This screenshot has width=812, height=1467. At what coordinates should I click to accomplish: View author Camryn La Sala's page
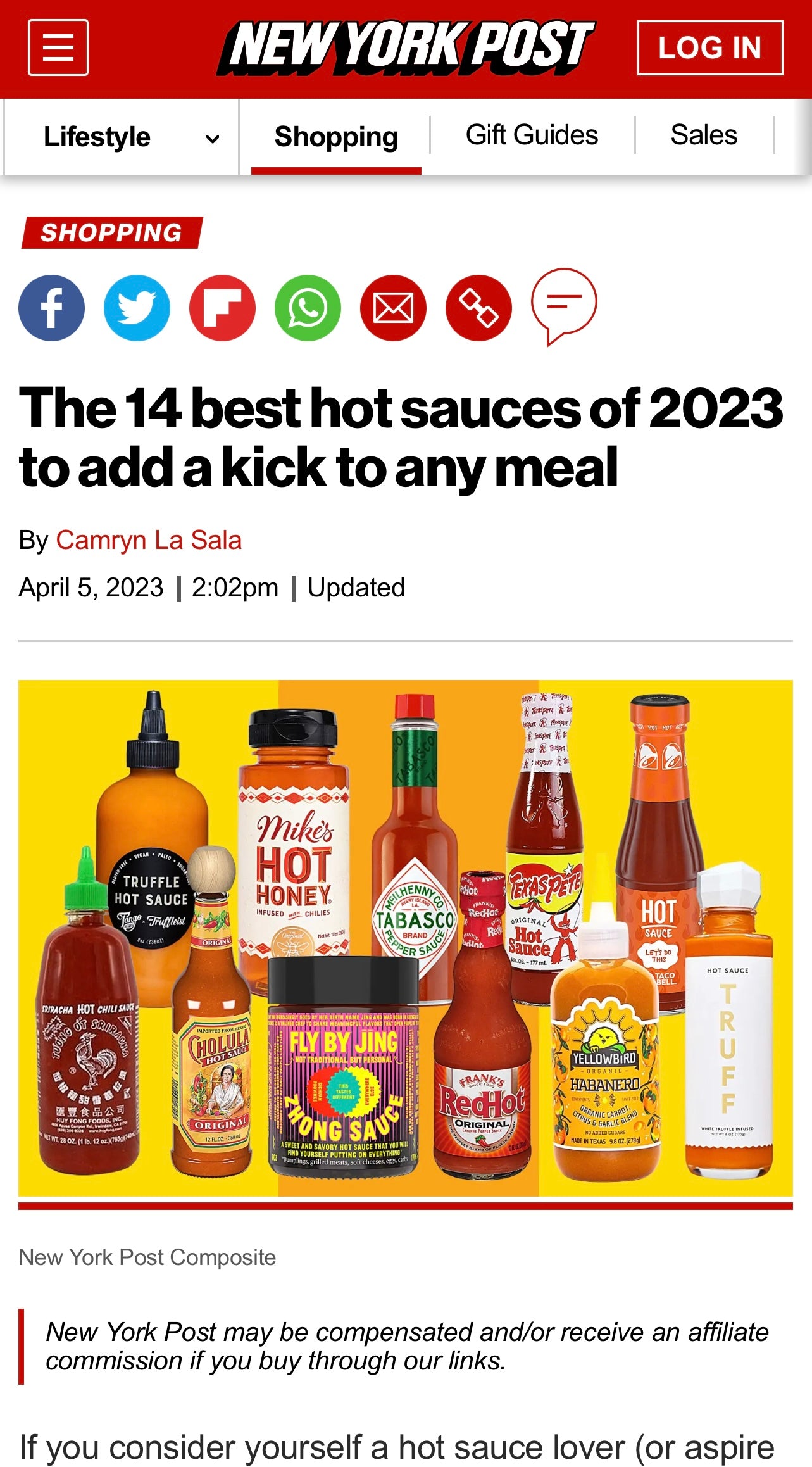(149, 541)
